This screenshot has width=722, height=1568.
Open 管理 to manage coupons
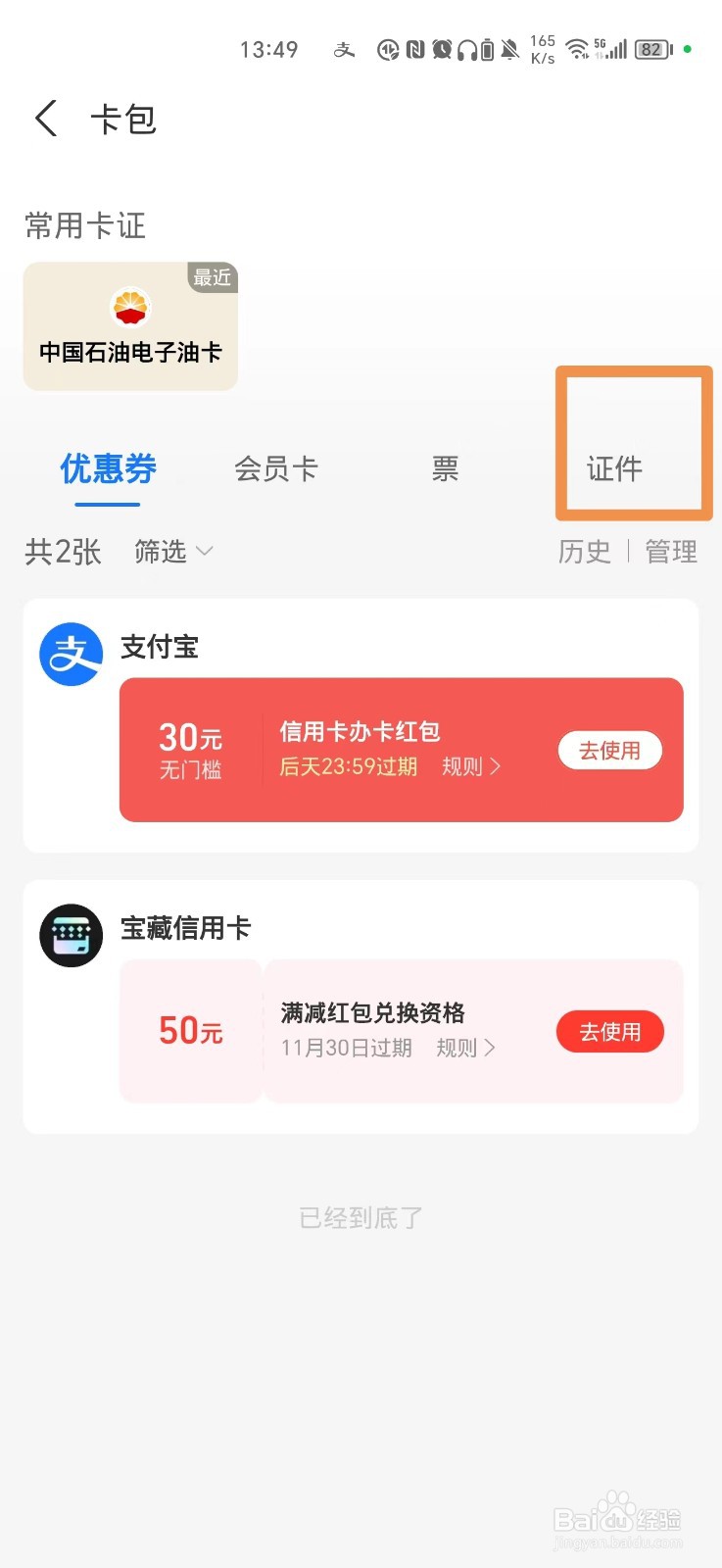(x=671, y=552)
